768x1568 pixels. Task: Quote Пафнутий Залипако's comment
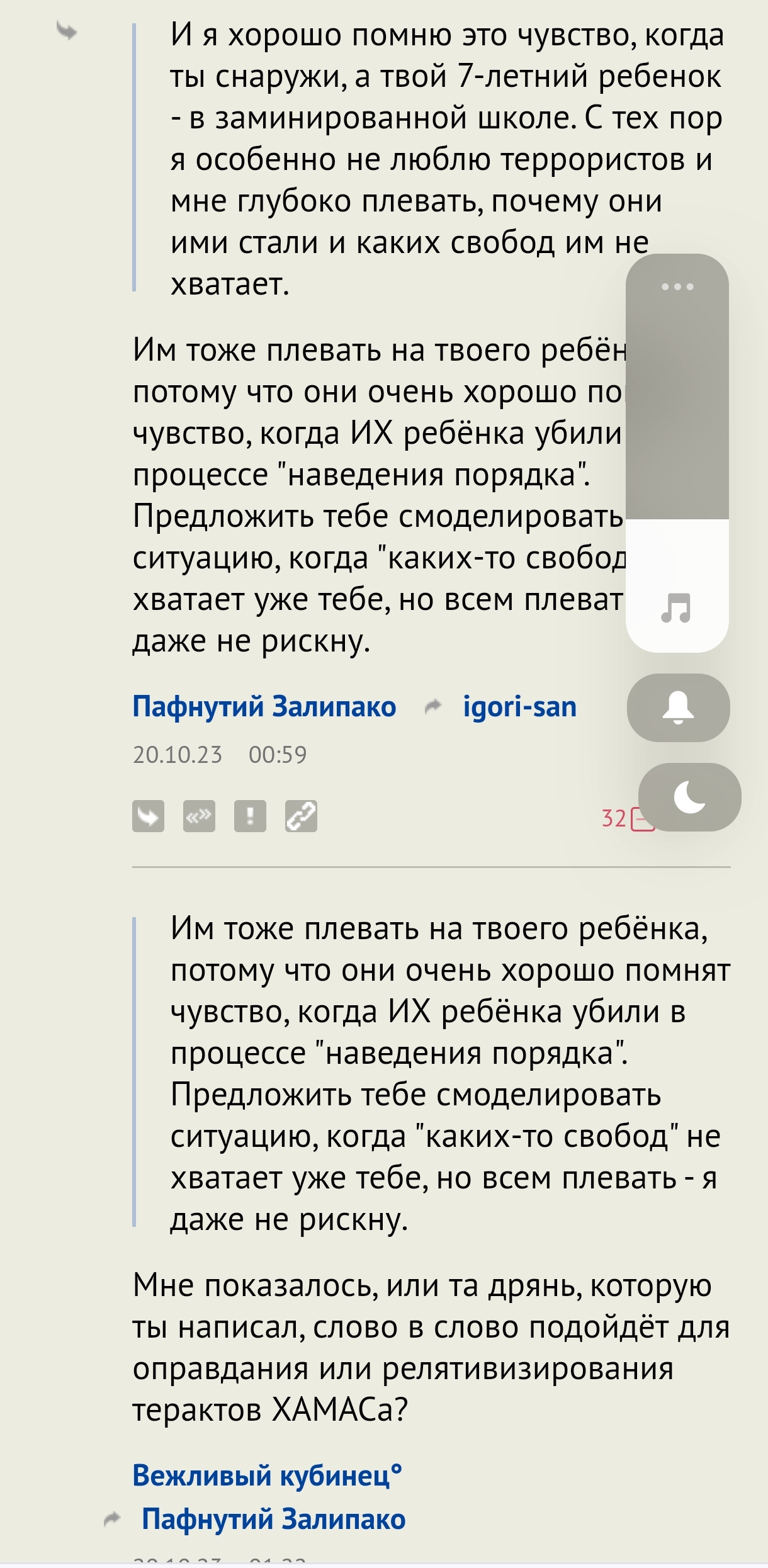(x=199, y=816)
